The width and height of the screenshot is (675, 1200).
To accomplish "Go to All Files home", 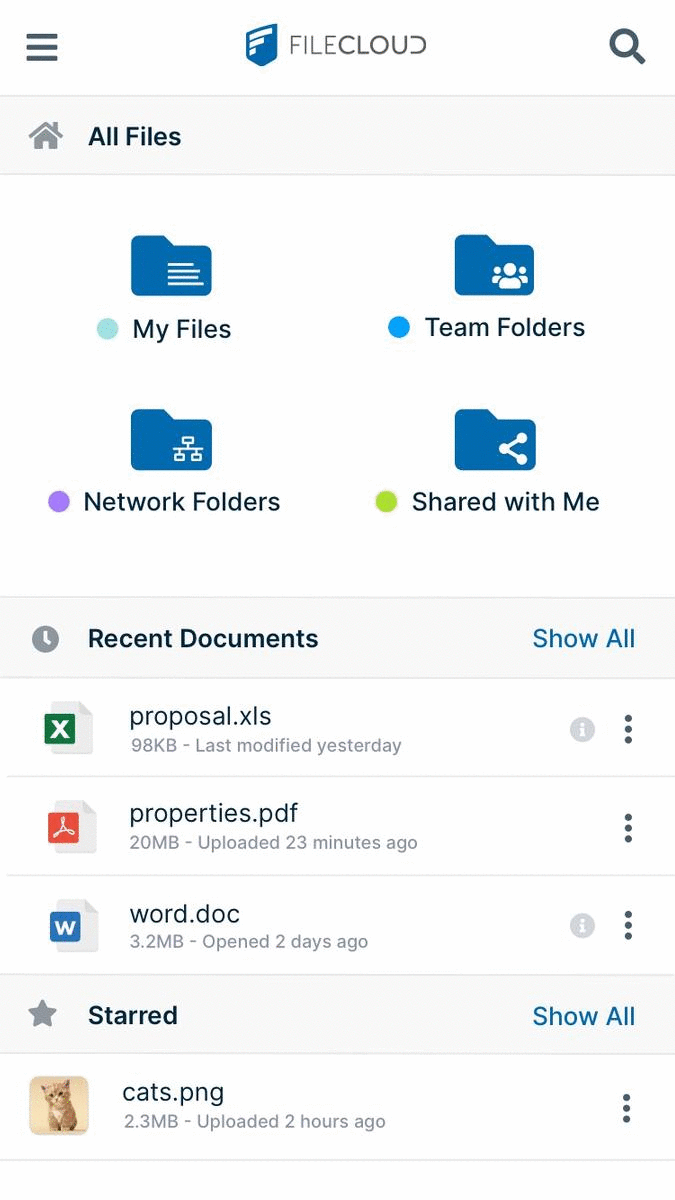I will 135,137.
